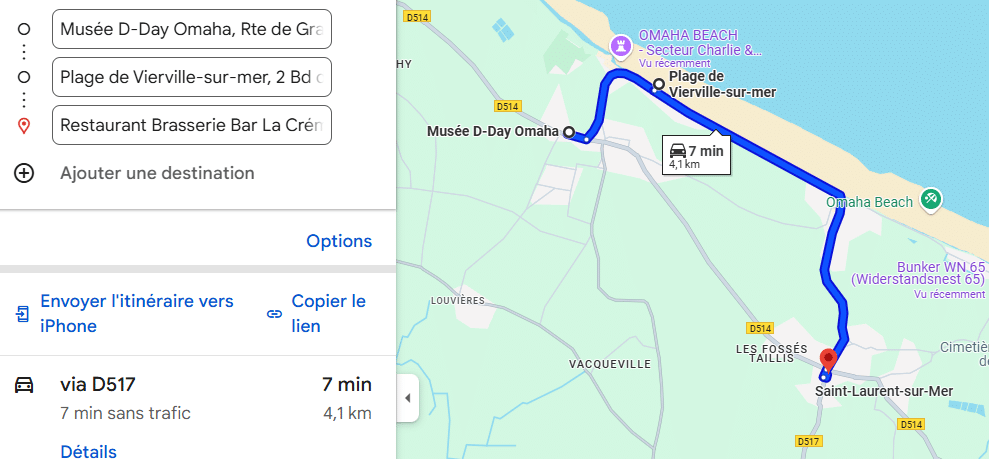Tap the red destination pin at Saint-Laurent-sur-Mer
Viewport: 989px width, 459px height.
(827, 358)
